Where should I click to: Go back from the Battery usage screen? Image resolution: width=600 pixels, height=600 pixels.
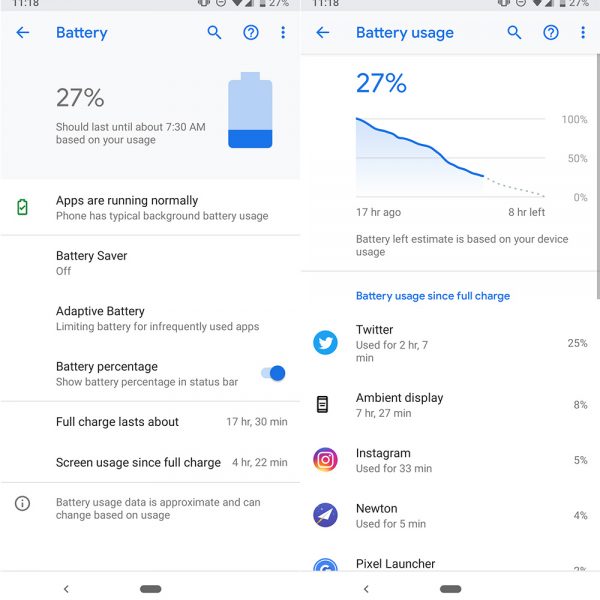point(322,33)
